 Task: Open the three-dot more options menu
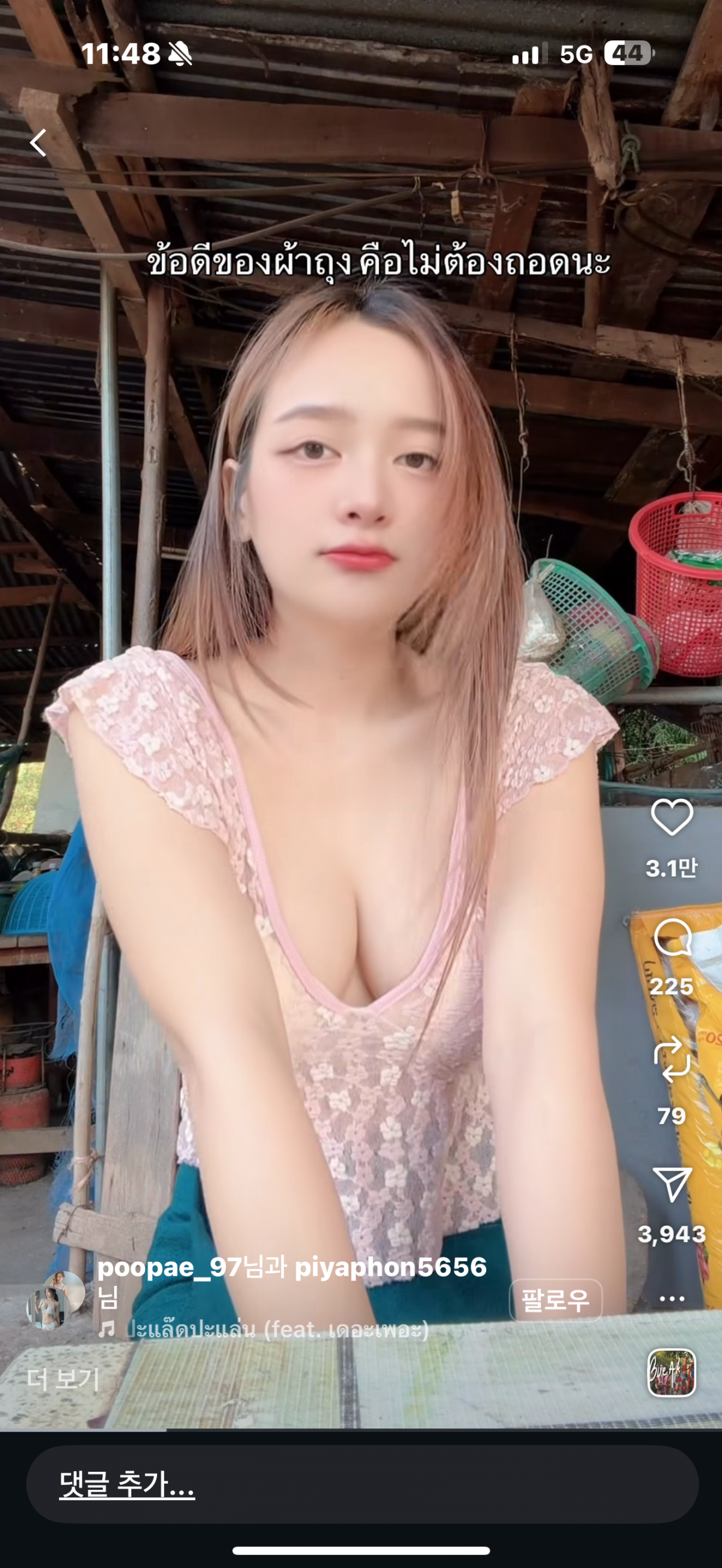tap(671, 1299)
